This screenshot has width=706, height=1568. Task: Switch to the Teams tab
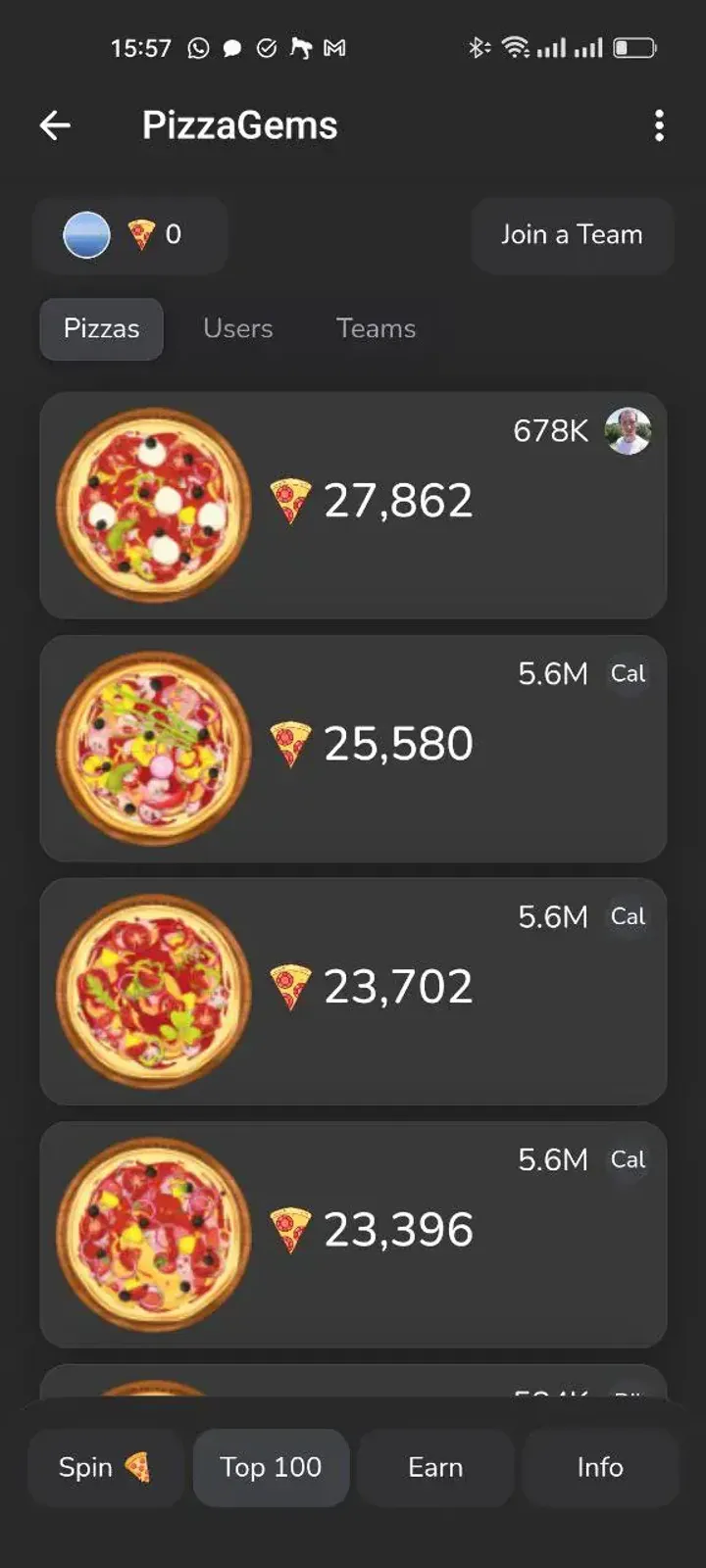pyautogui.click(x=377, y=328)
